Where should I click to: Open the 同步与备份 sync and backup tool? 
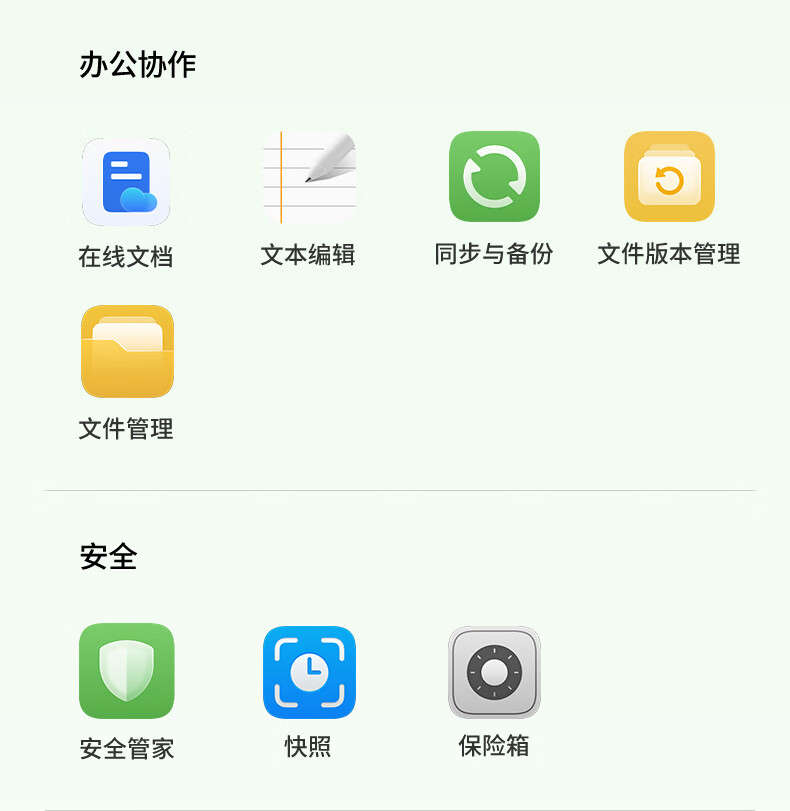pyautogui.click(x=494, y=177)
